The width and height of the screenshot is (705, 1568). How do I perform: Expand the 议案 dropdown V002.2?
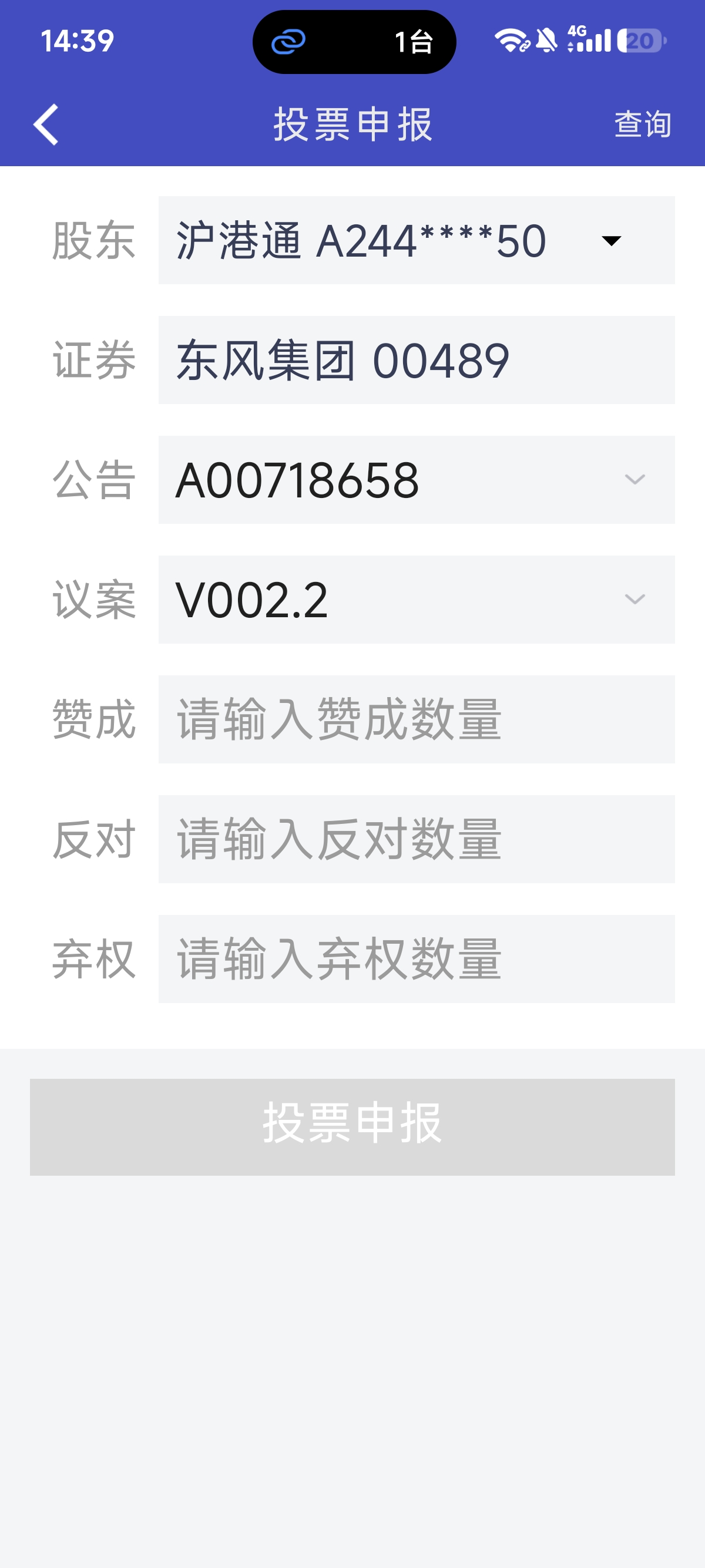coord(416,600)
